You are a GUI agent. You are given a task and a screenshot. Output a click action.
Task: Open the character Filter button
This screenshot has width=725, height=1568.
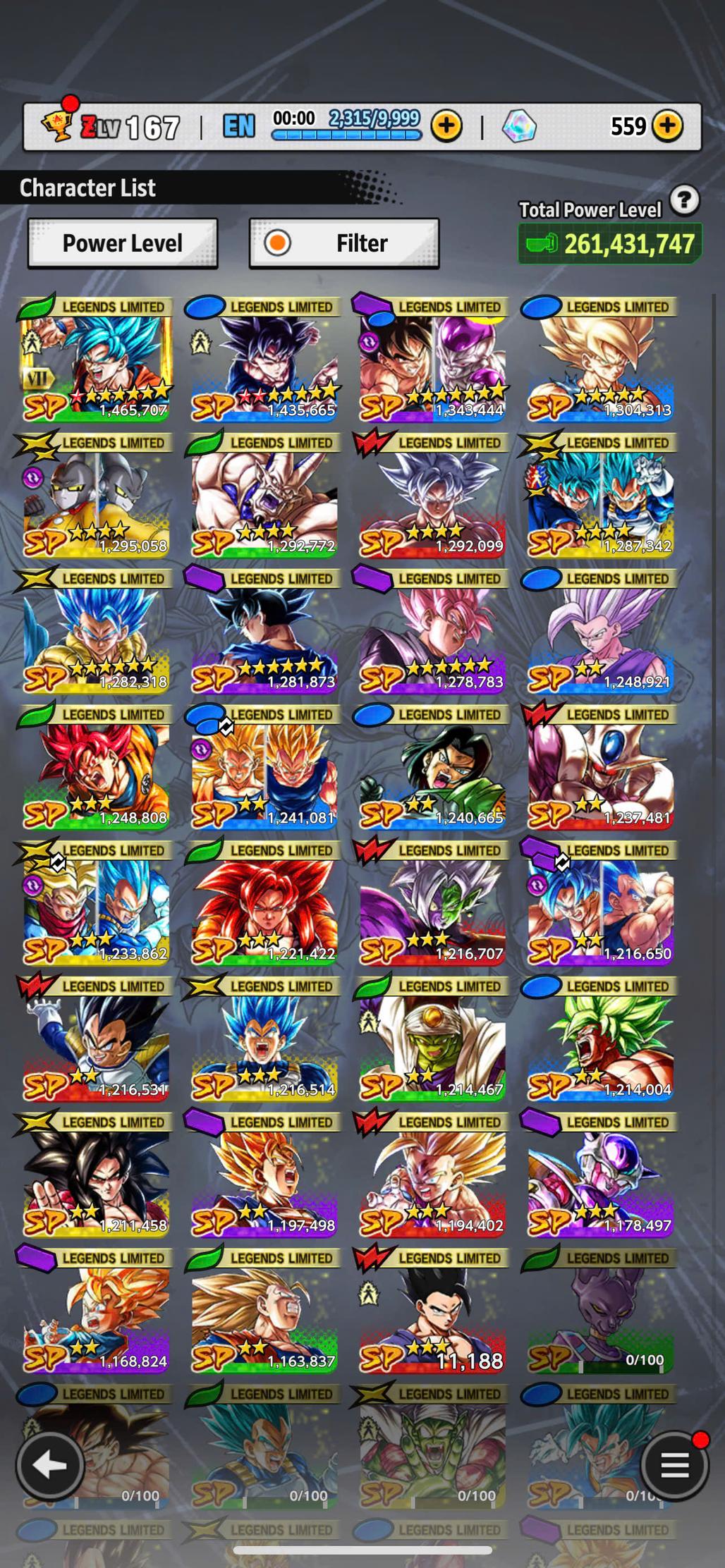(x=344, y=243)
